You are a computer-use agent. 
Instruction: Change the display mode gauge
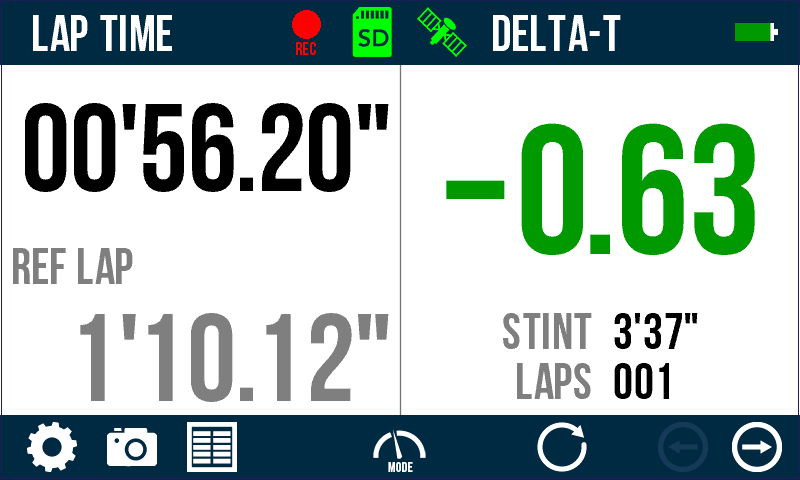[x=399, y=449]
